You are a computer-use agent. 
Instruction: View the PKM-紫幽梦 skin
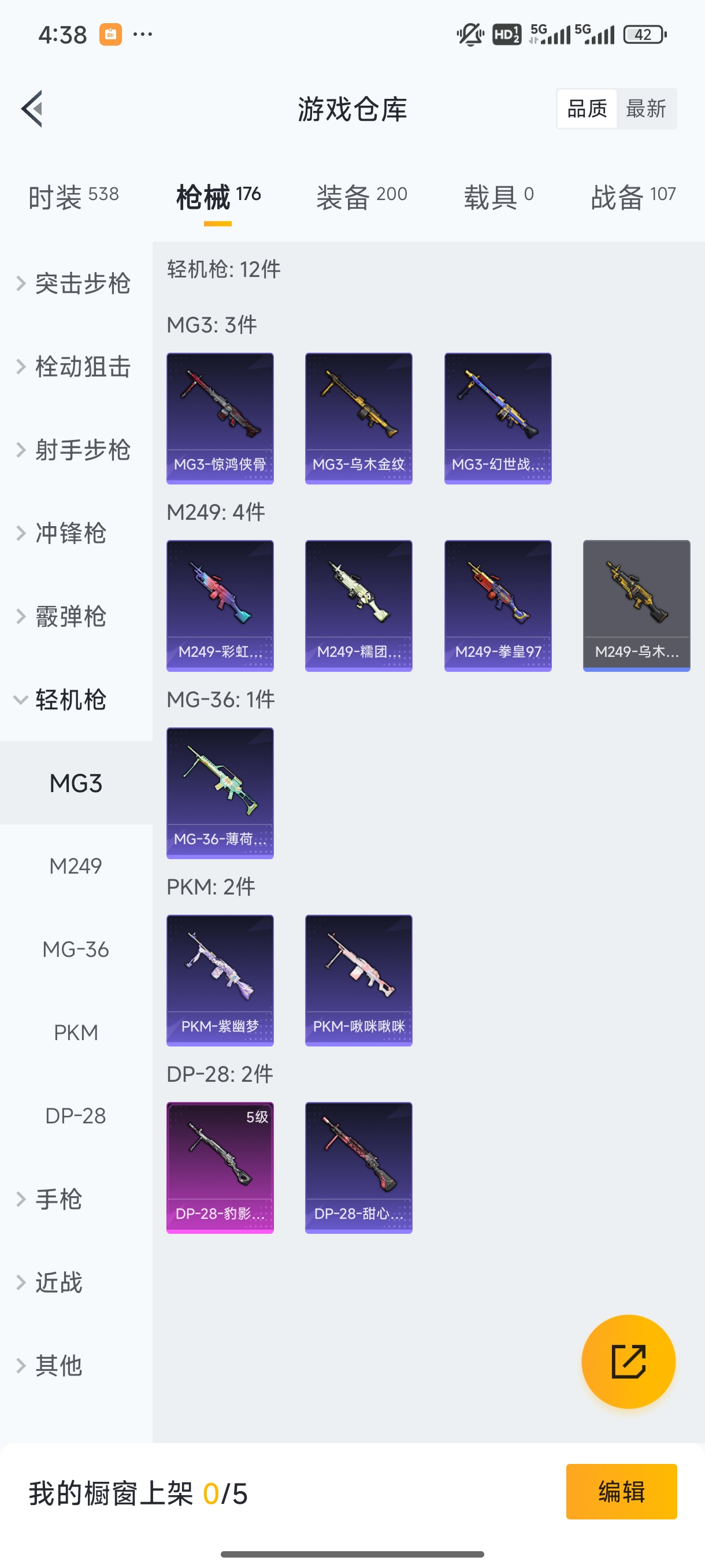[x=220, y=980]
